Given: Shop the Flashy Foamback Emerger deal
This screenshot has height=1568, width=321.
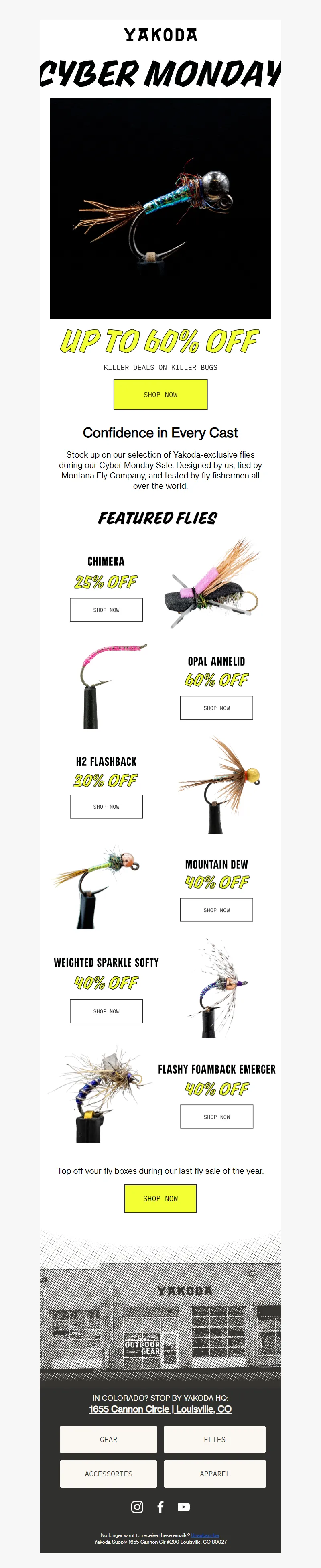Looking at the screenshot, I should point(216,1117).
